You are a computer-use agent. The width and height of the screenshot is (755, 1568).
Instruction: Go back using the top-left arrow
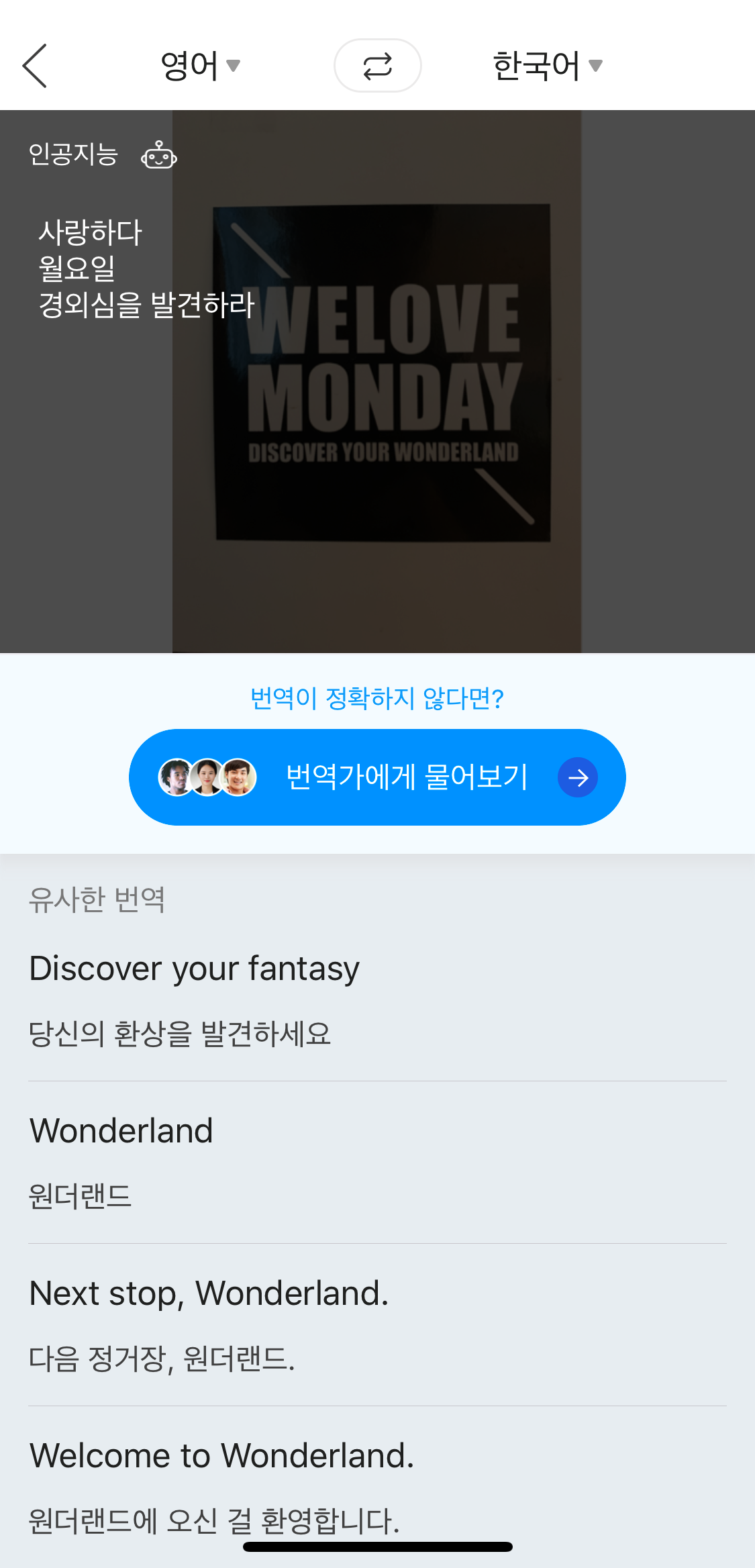pos(35,66)
